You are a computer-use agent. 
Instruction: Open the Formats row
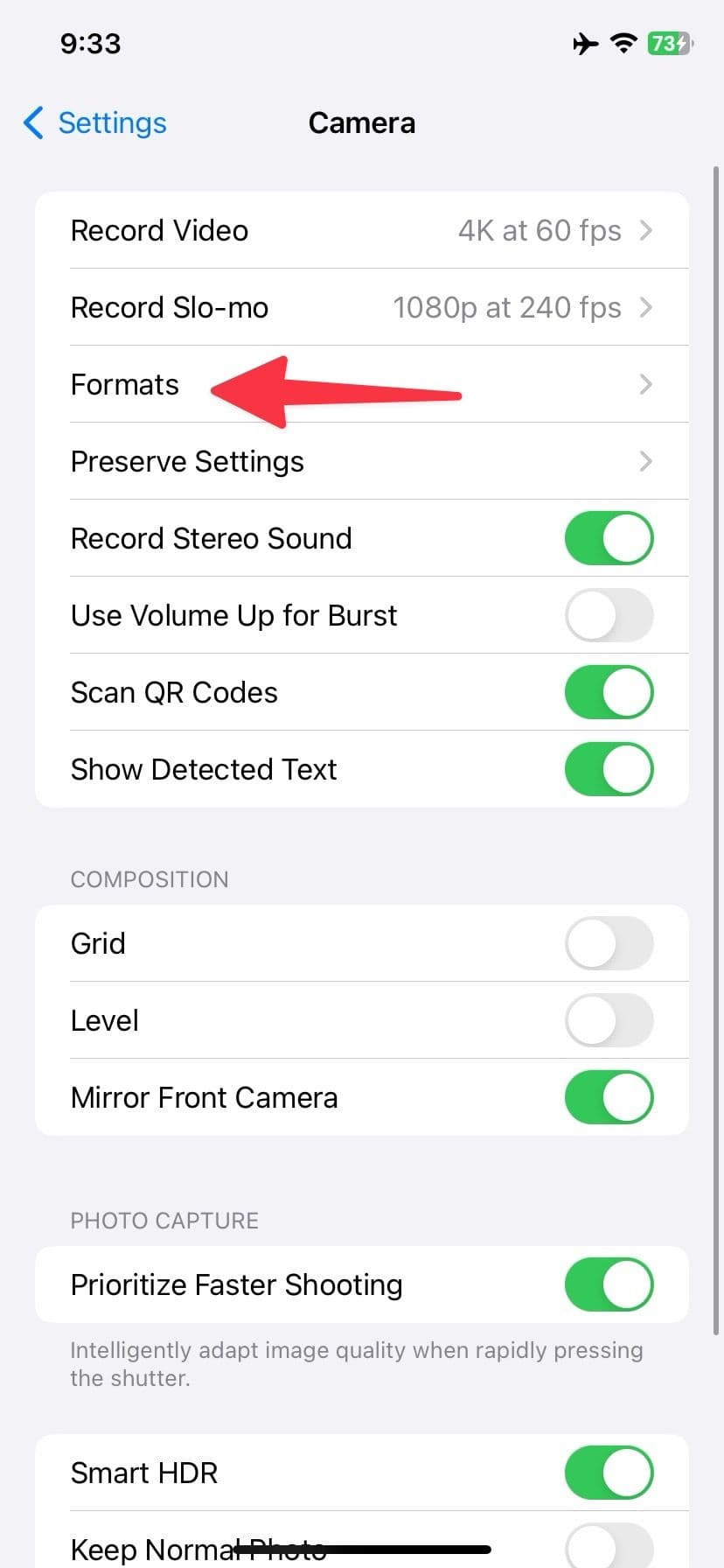click(x=361, y=385)
